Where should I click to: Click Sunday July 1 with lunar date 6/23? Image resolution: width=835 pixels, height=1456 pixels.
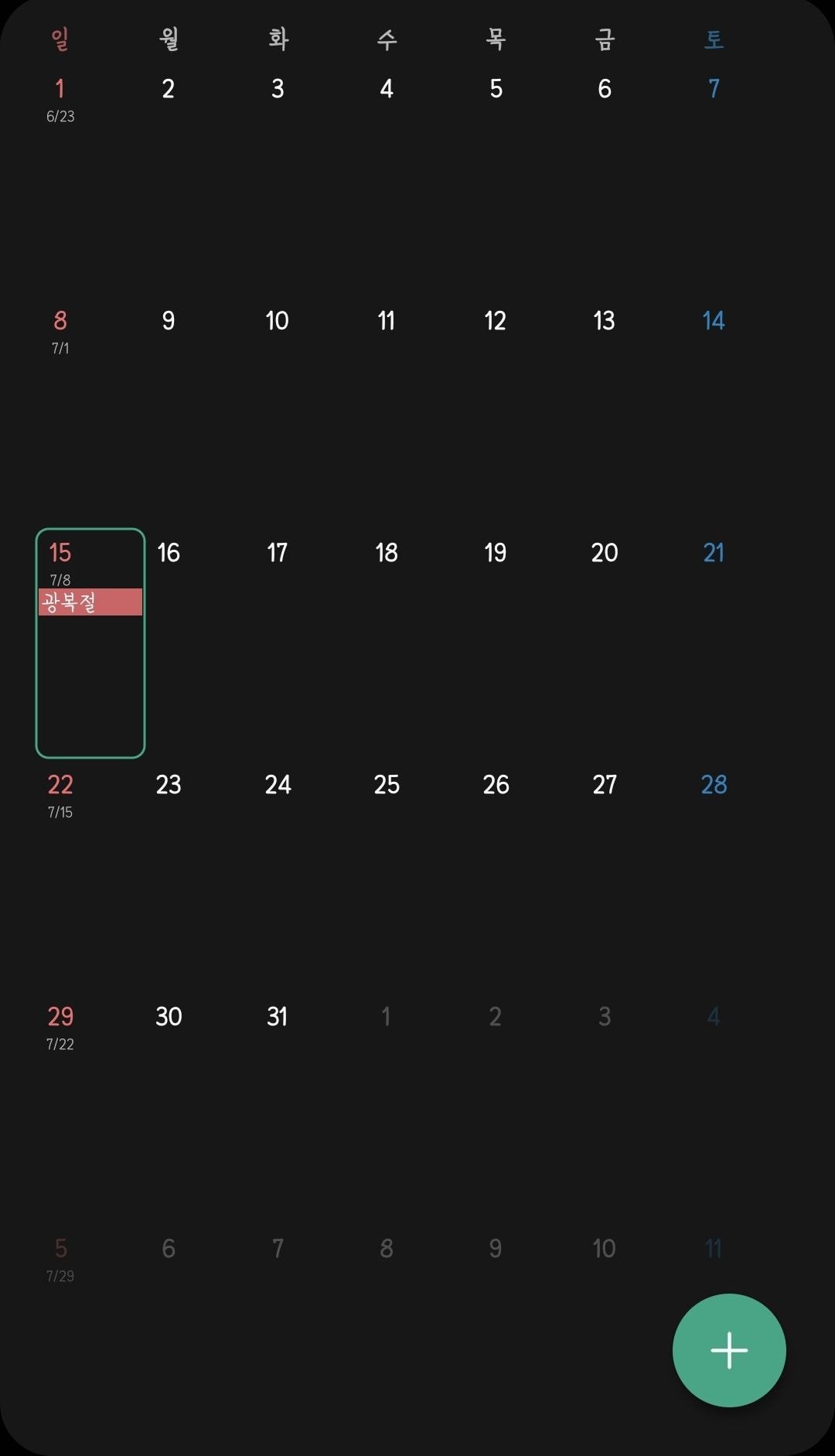(60, 89)
